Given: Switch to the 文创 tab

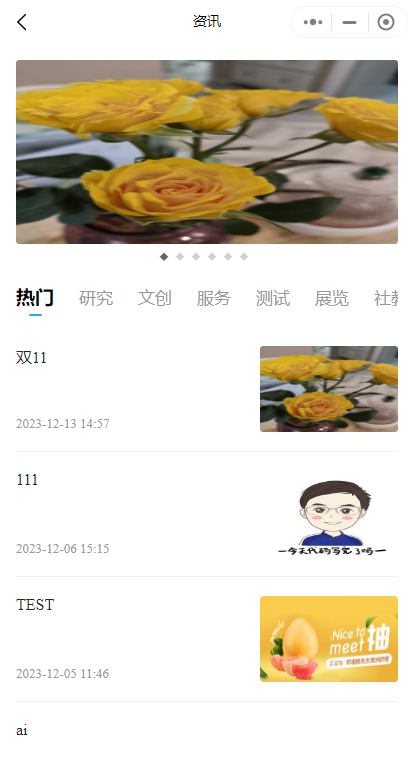Looking at the screenshot, I should coord(155,298).
